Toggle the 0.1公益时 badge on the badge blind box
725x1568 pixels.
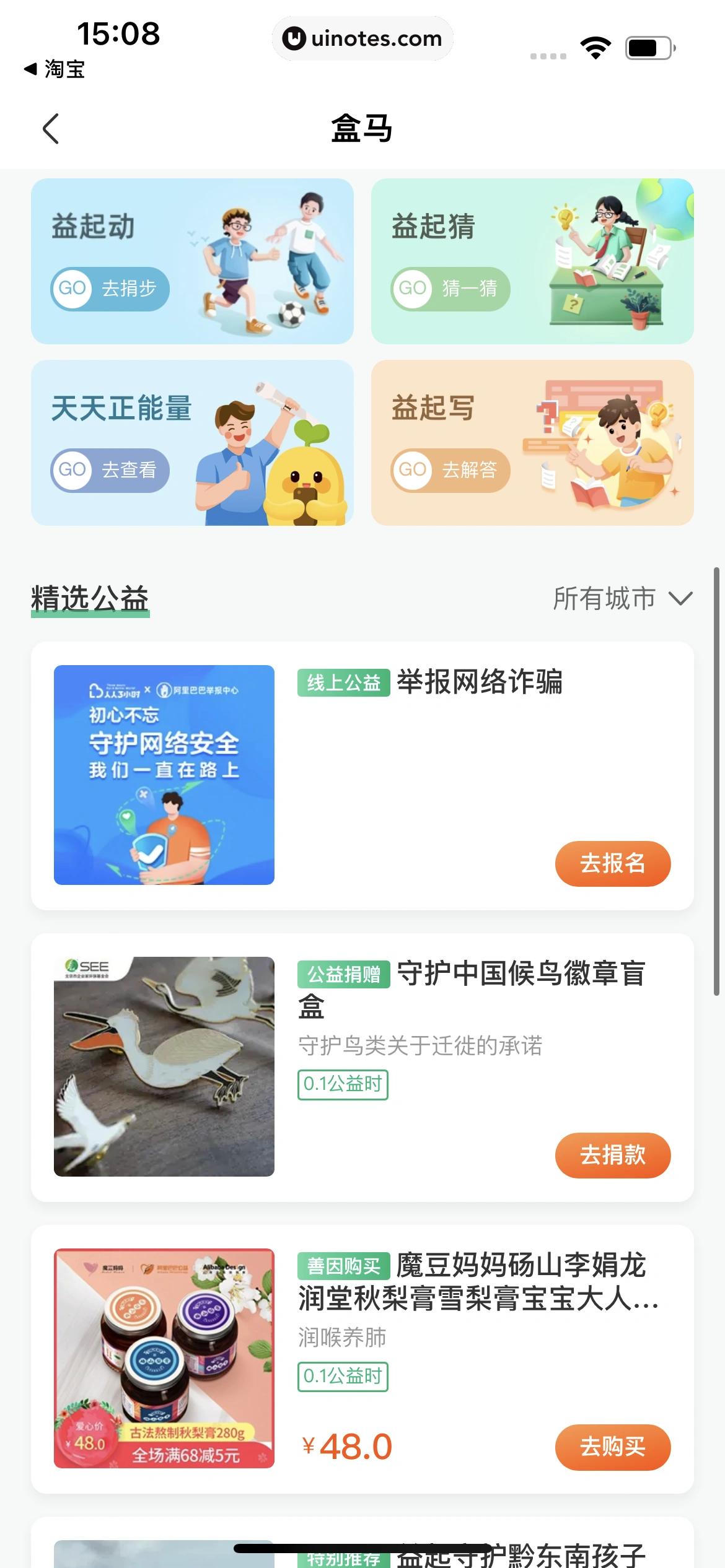coord(343,1084)
